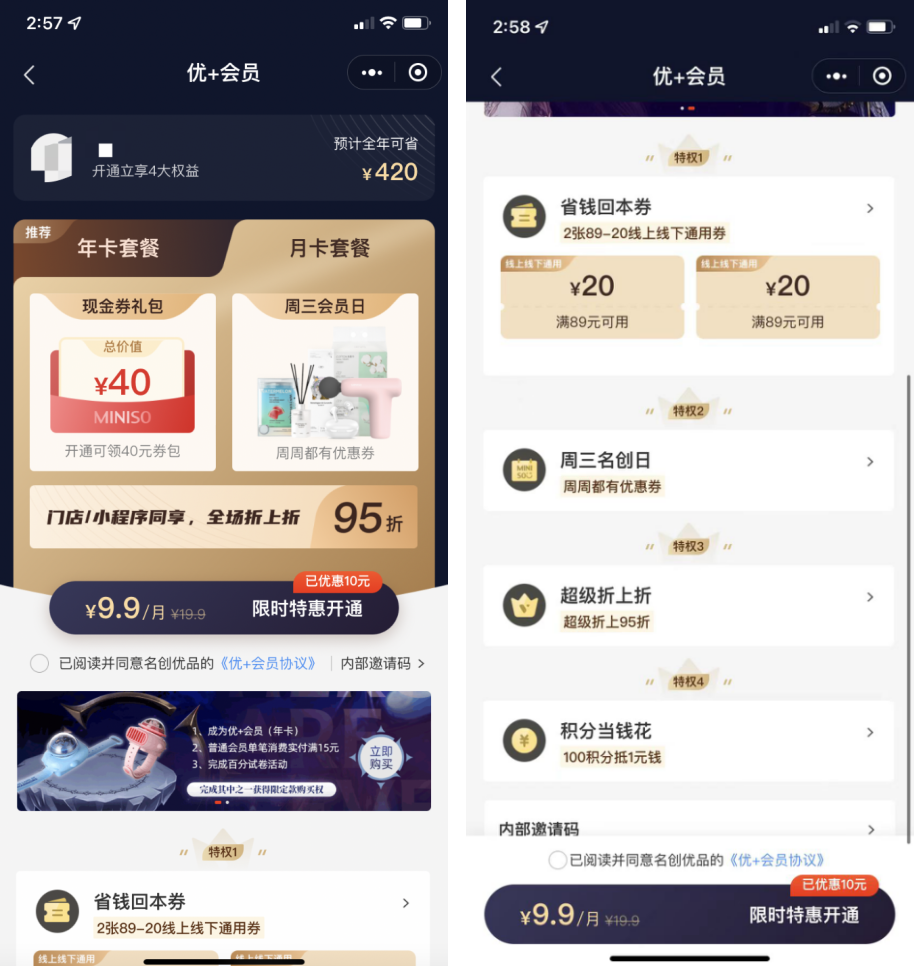Open the 超级折上折 privilege row

(688, 607)
